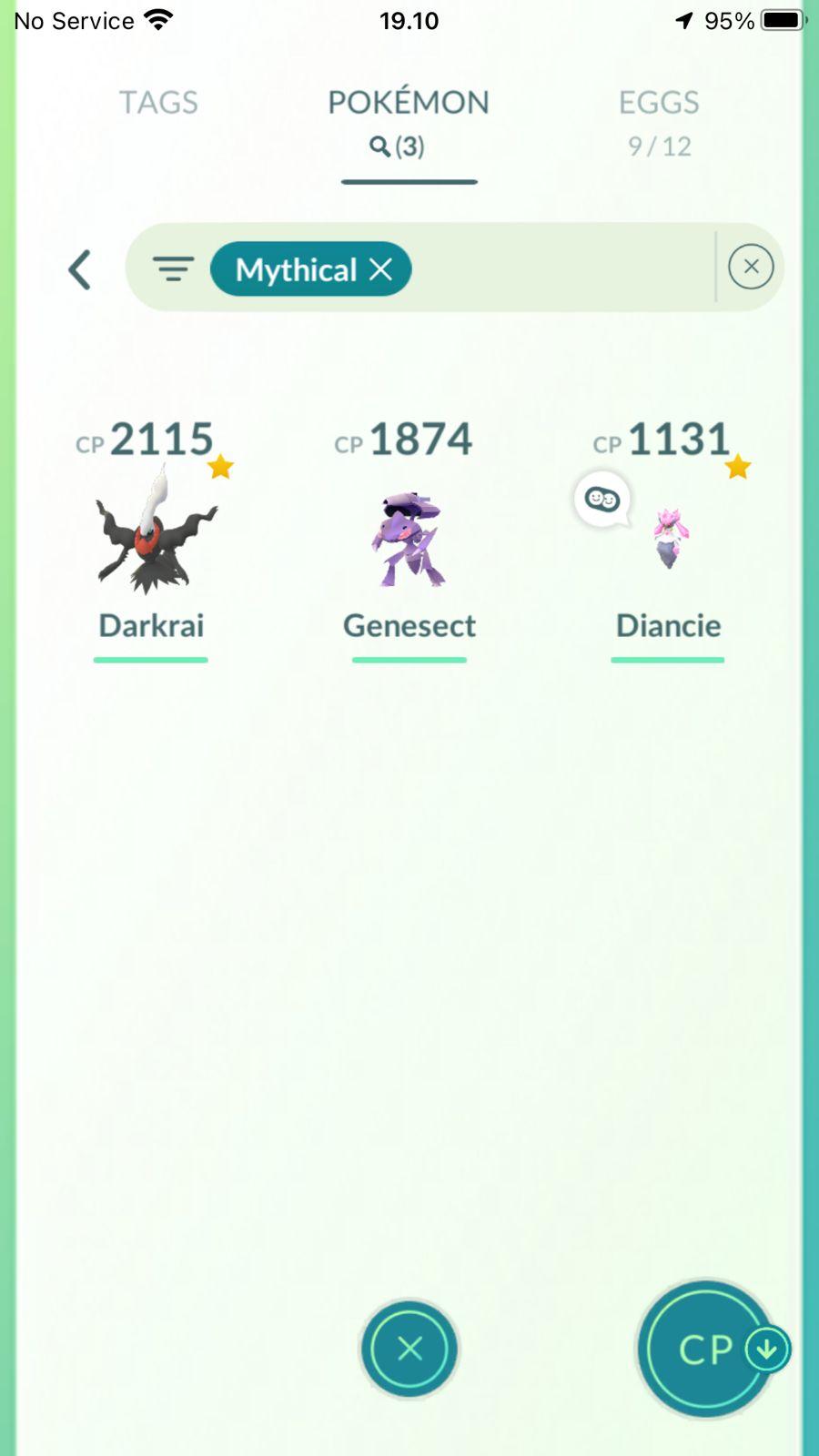Switch to the Eggs tab
This screenshot has width=819, height=1456.
[x=659, y=119]
